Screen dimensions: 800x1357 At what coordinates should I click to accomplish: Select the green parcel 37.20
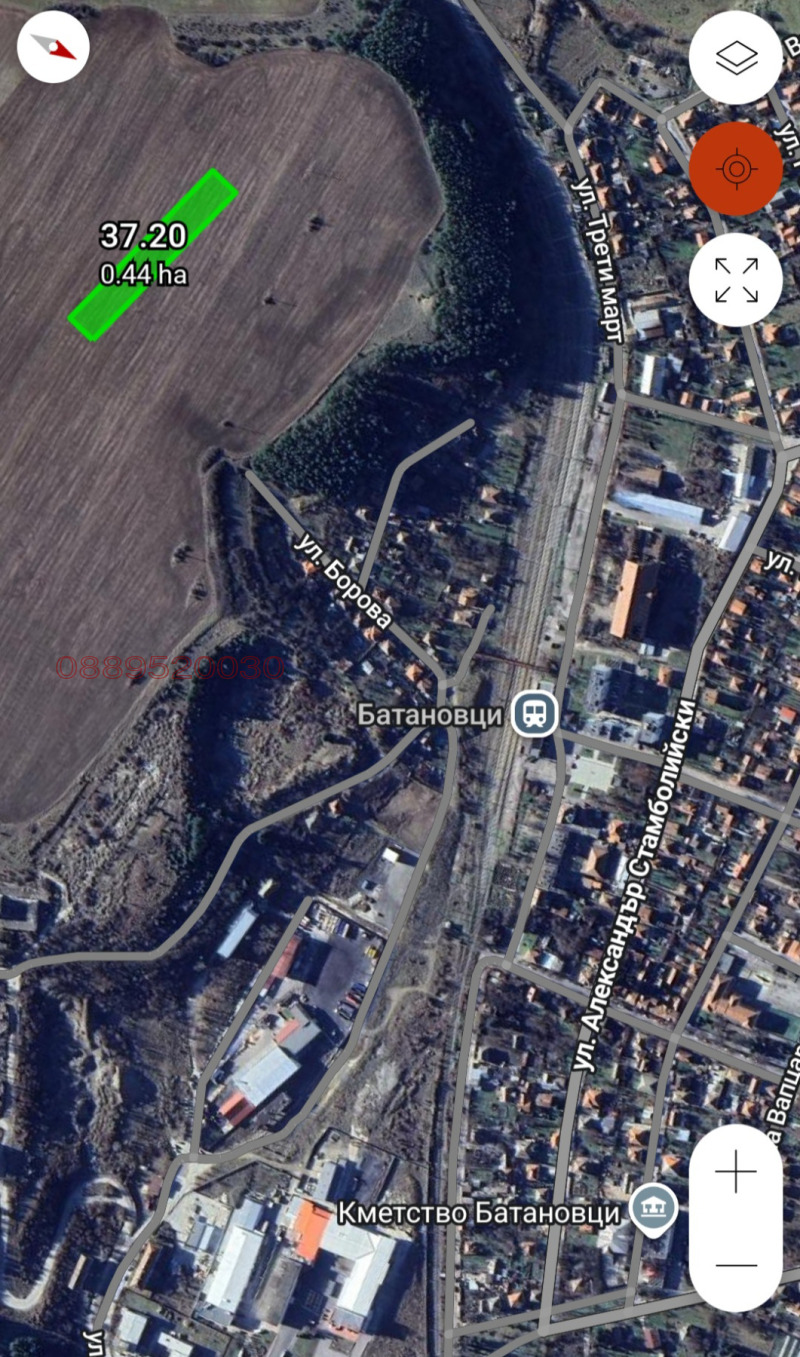[153, 254]
